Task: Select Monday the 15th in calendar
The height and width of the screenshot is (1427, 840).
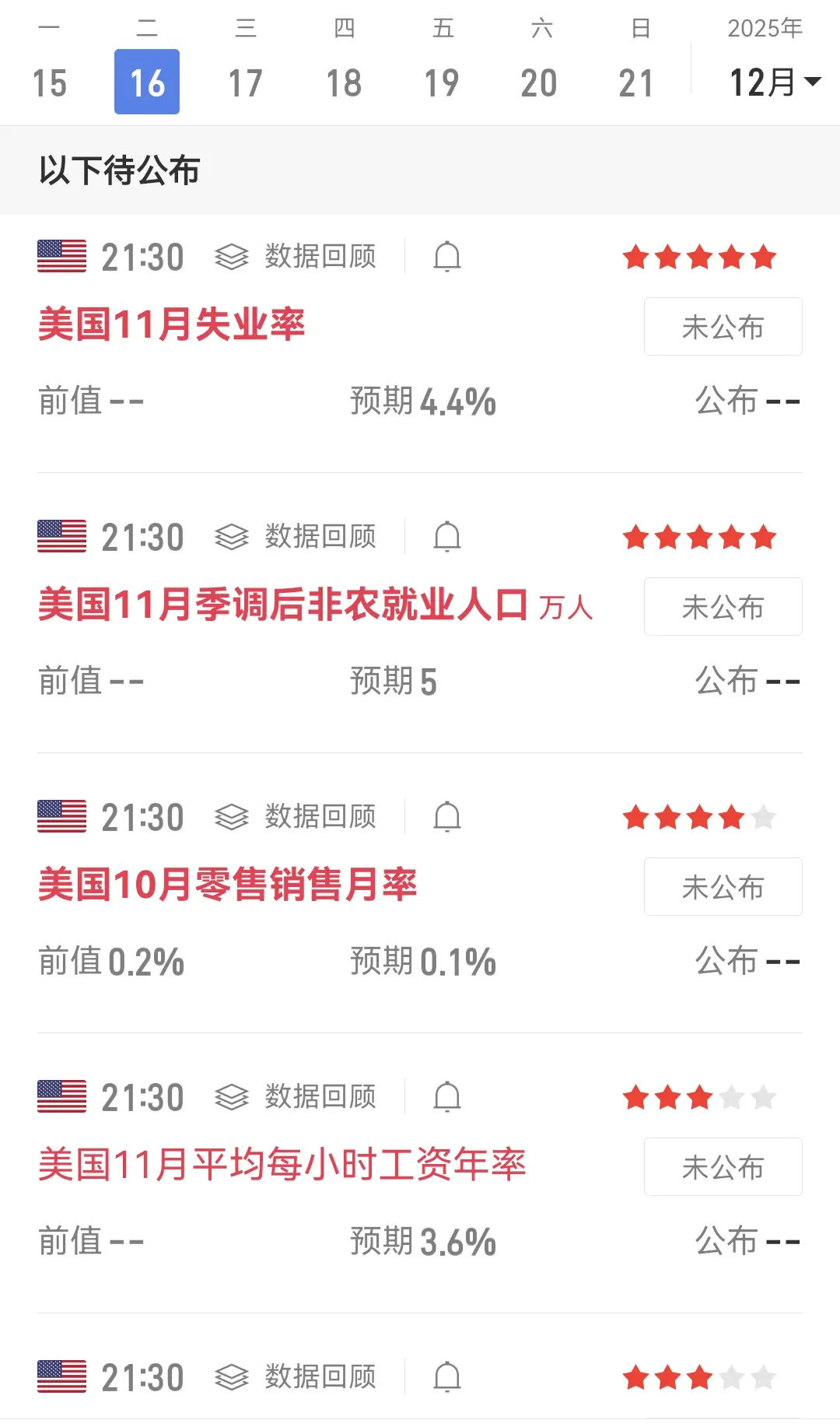Action: coord(49,82)
